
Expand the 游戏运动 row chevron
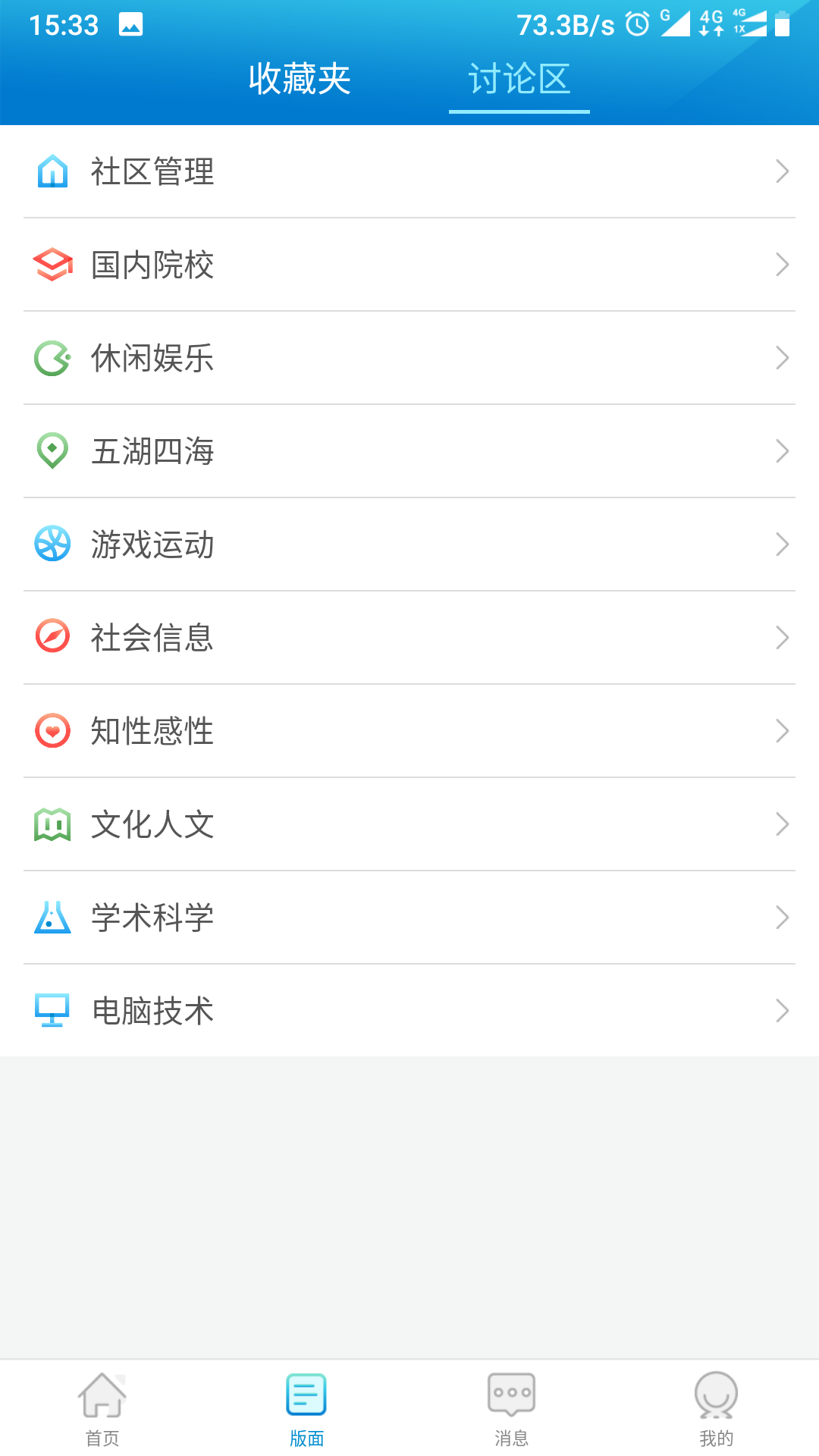784,544
